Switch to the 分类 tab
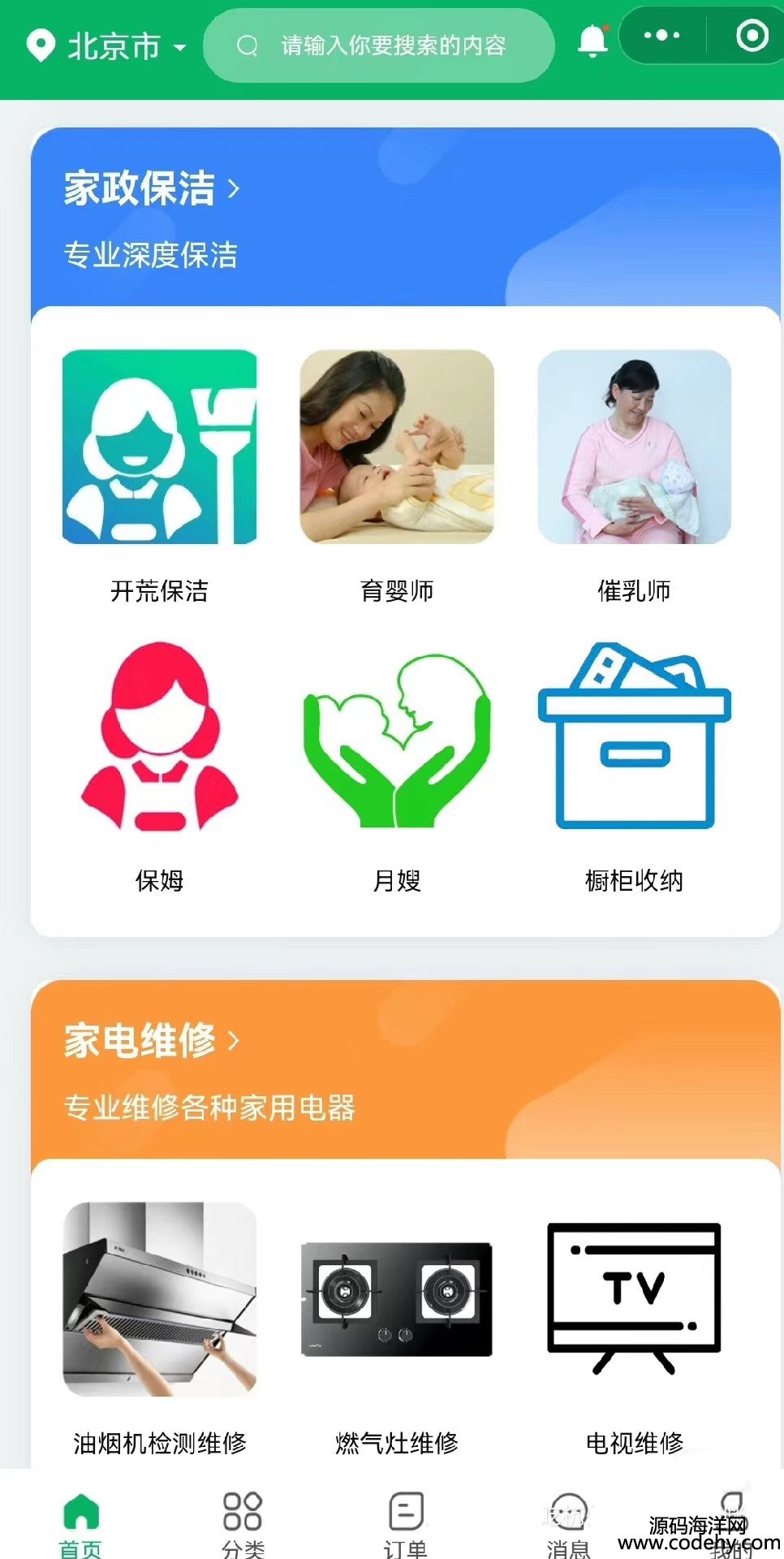Viewport: 784px width, 1559px height. pyautogui.click(x=243, y=1524)
